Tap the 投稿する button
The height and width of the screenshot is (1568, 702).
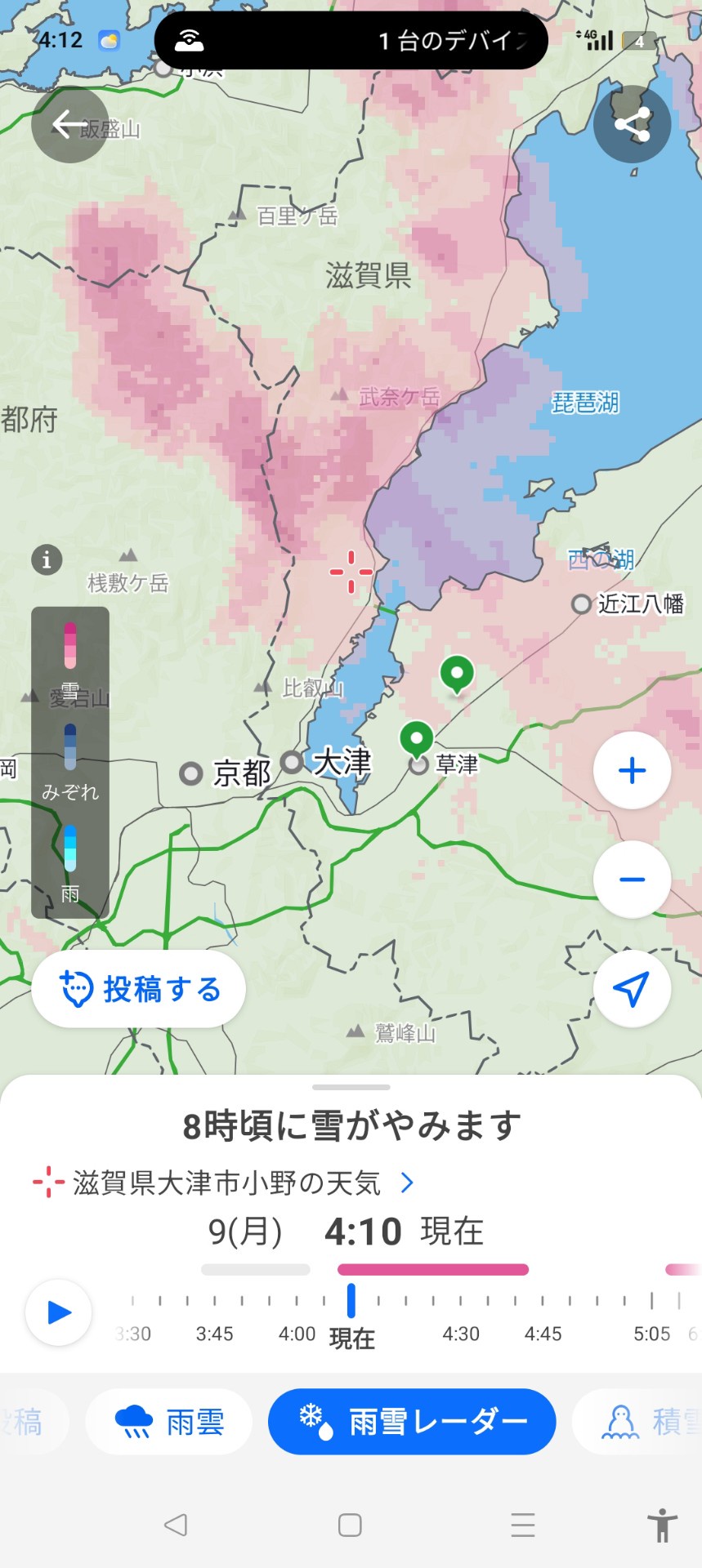coord(139,989)
